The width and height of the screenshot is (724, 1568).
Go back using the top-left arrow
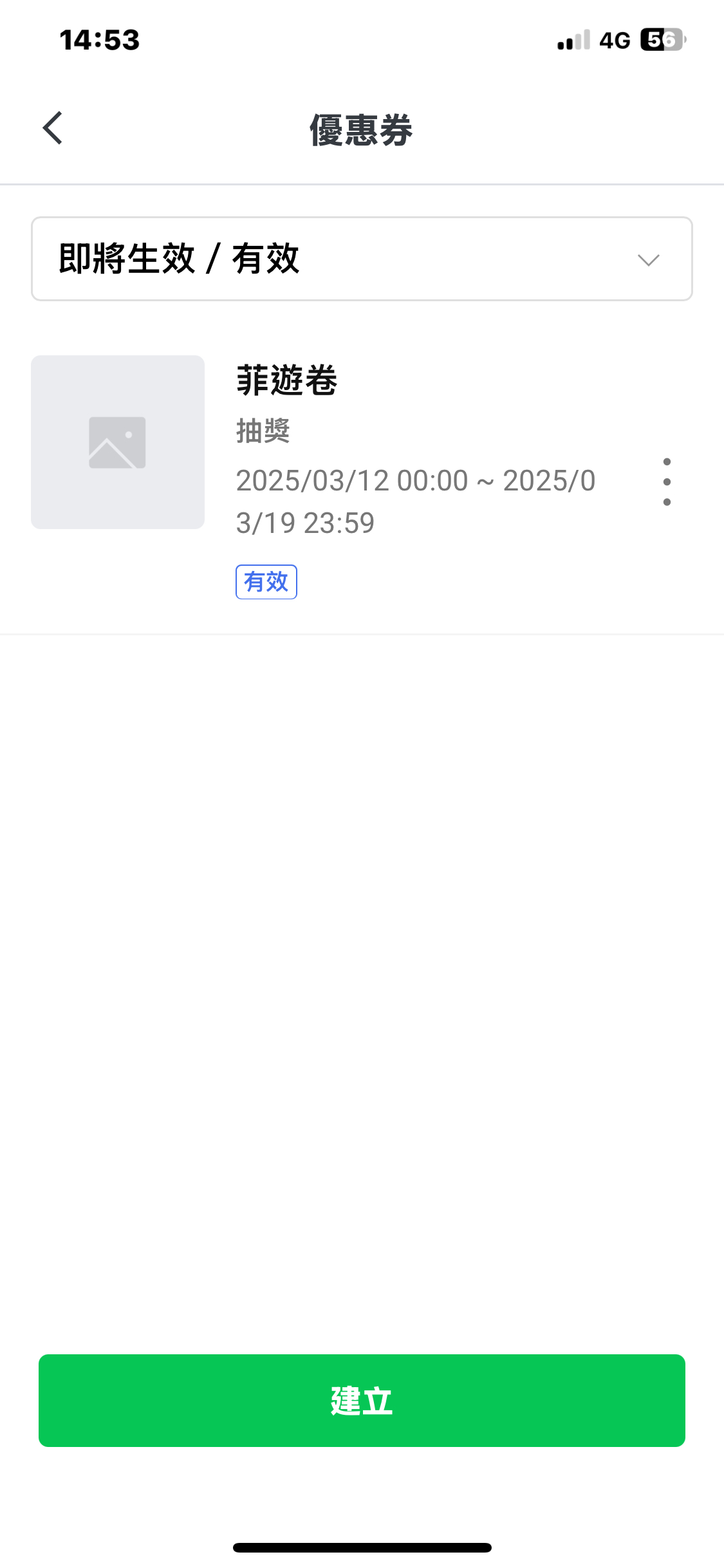tap(53, 128)
